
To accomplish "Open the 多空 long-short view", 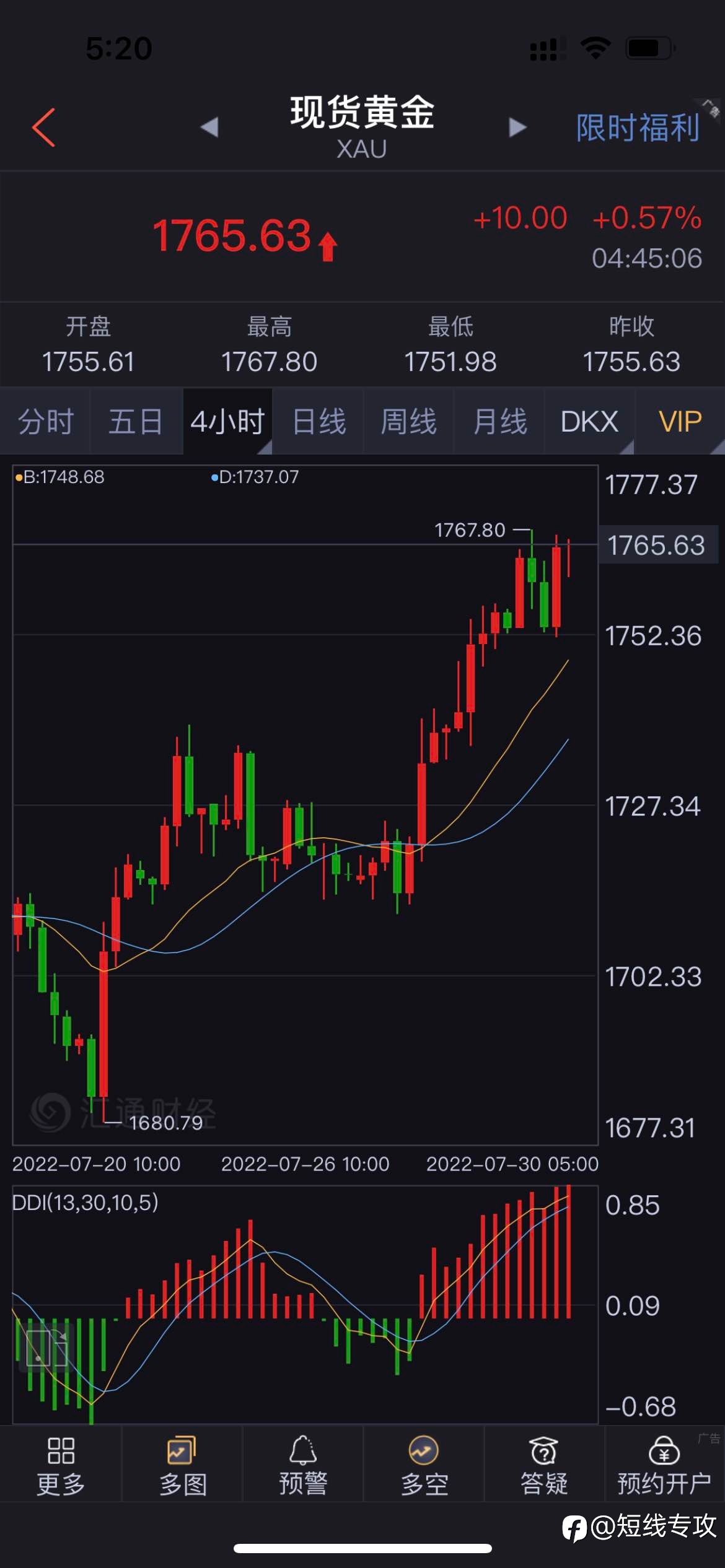I will [424, 1465].
